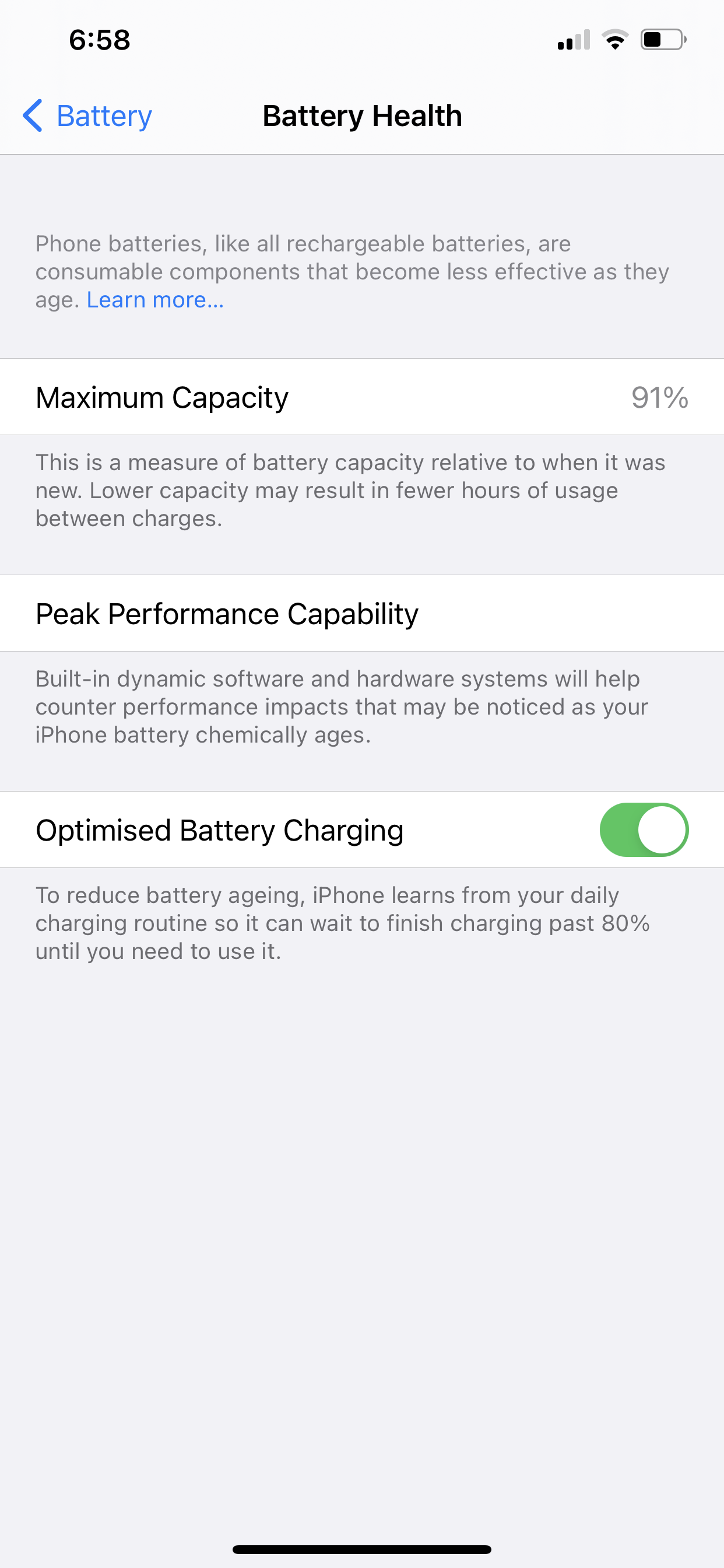Select the Battery Health header tab
The height and width of the screenshot is (1568, 724).
(x=362, y=115)
